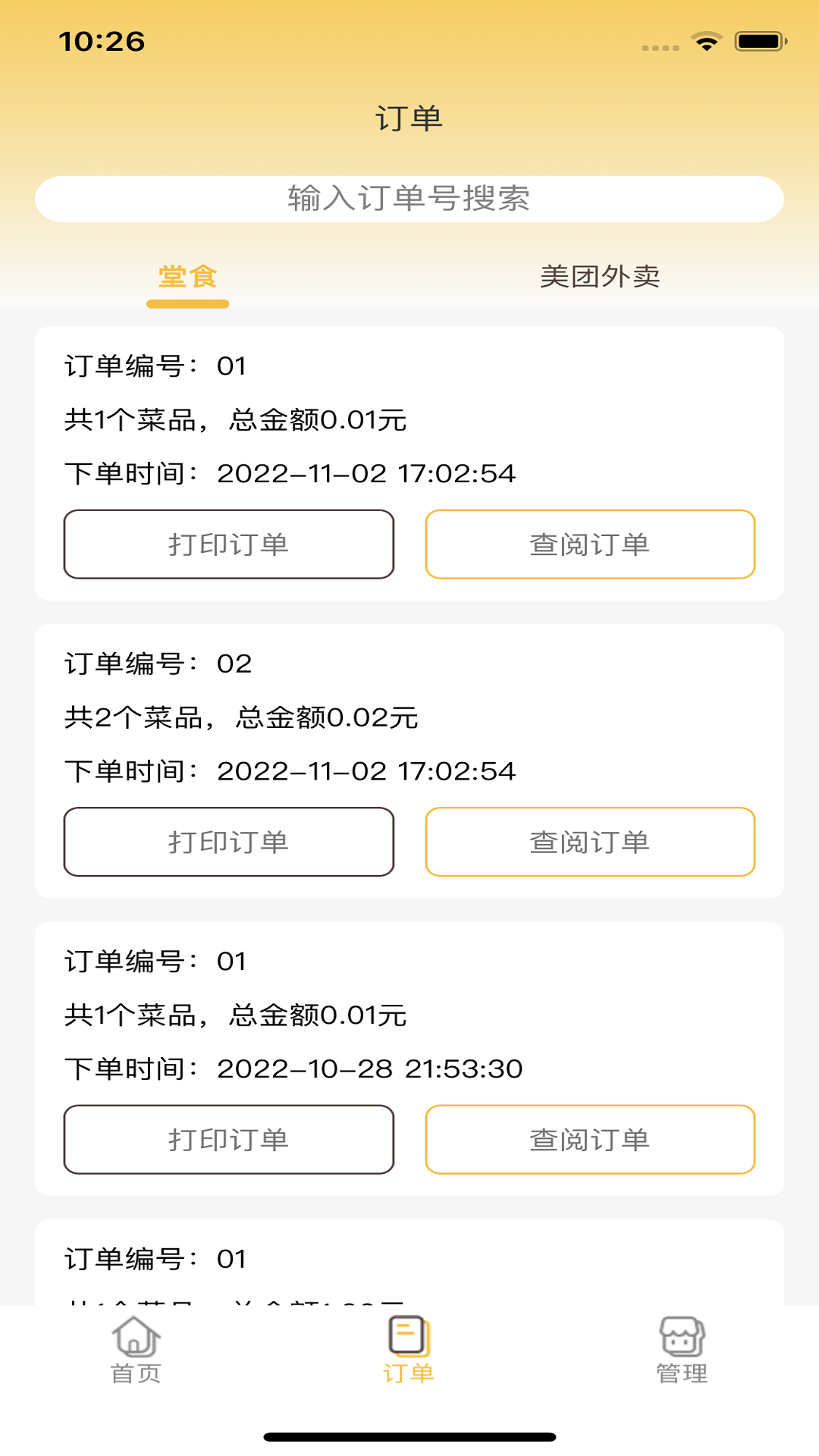Tap 打印订单 for order 02
The width and height of the screenshot is (819, 1456).
(229, 842)
